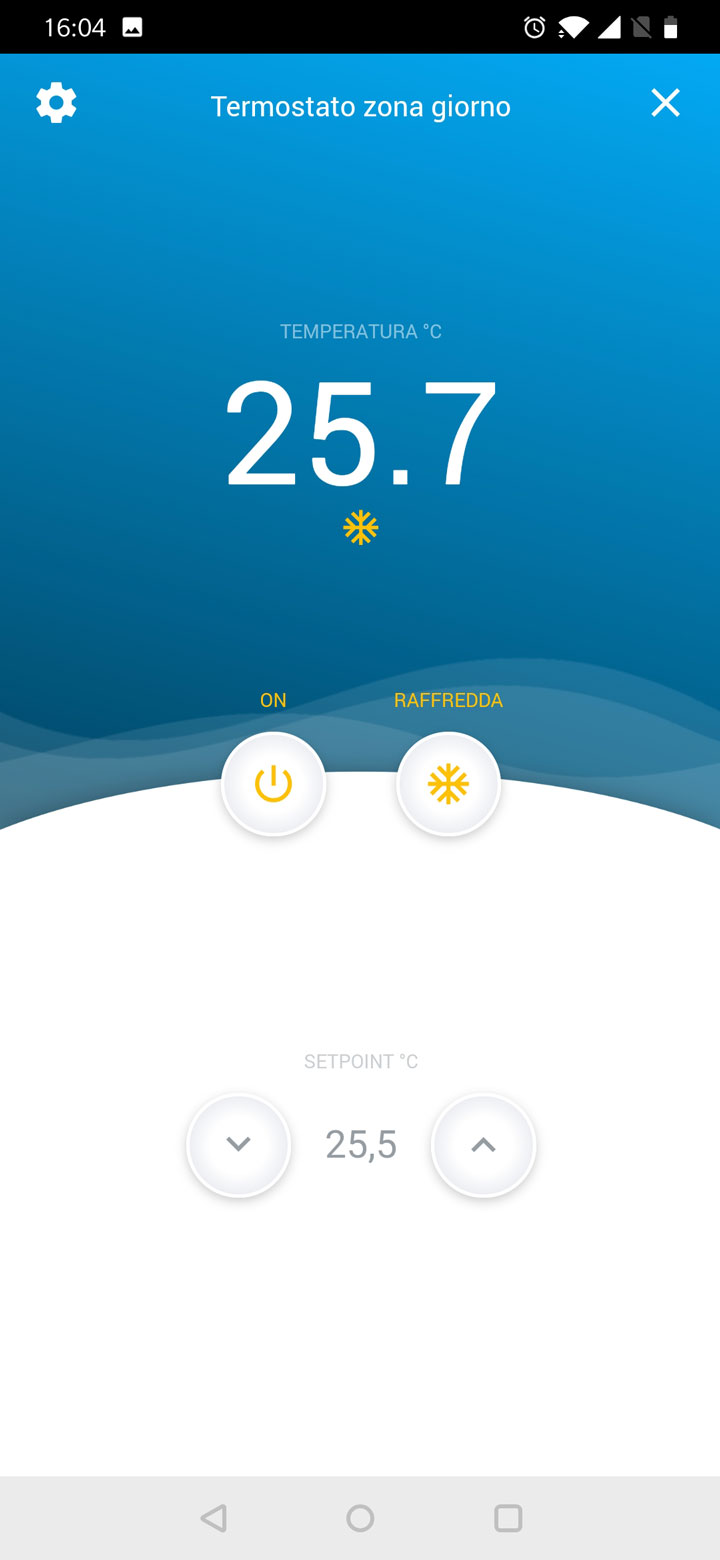Open the thermostat settings gear

(x=56, y=103)
